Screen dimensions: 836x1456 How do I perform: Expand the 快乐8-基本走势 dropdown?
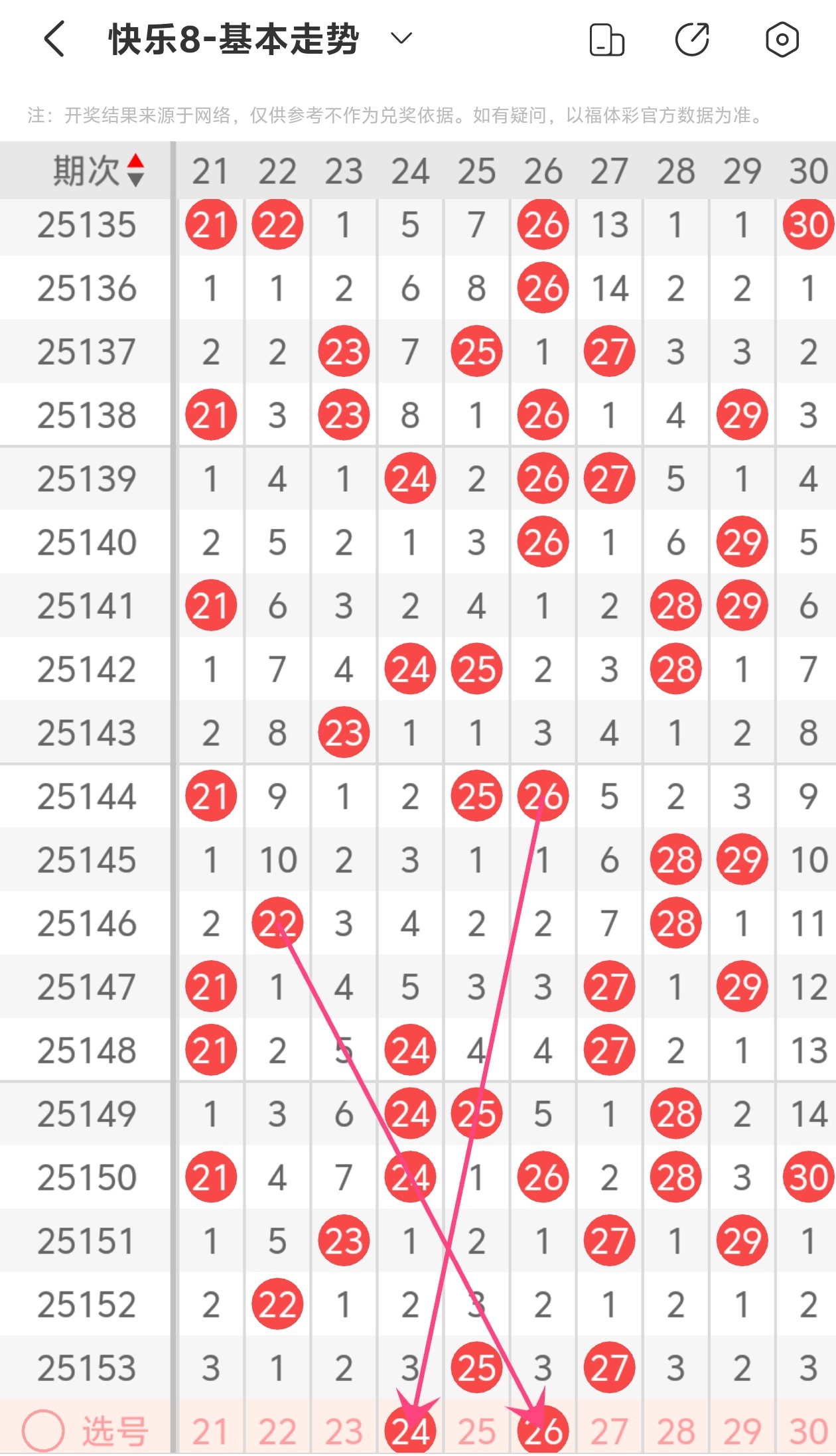(401, 38)
